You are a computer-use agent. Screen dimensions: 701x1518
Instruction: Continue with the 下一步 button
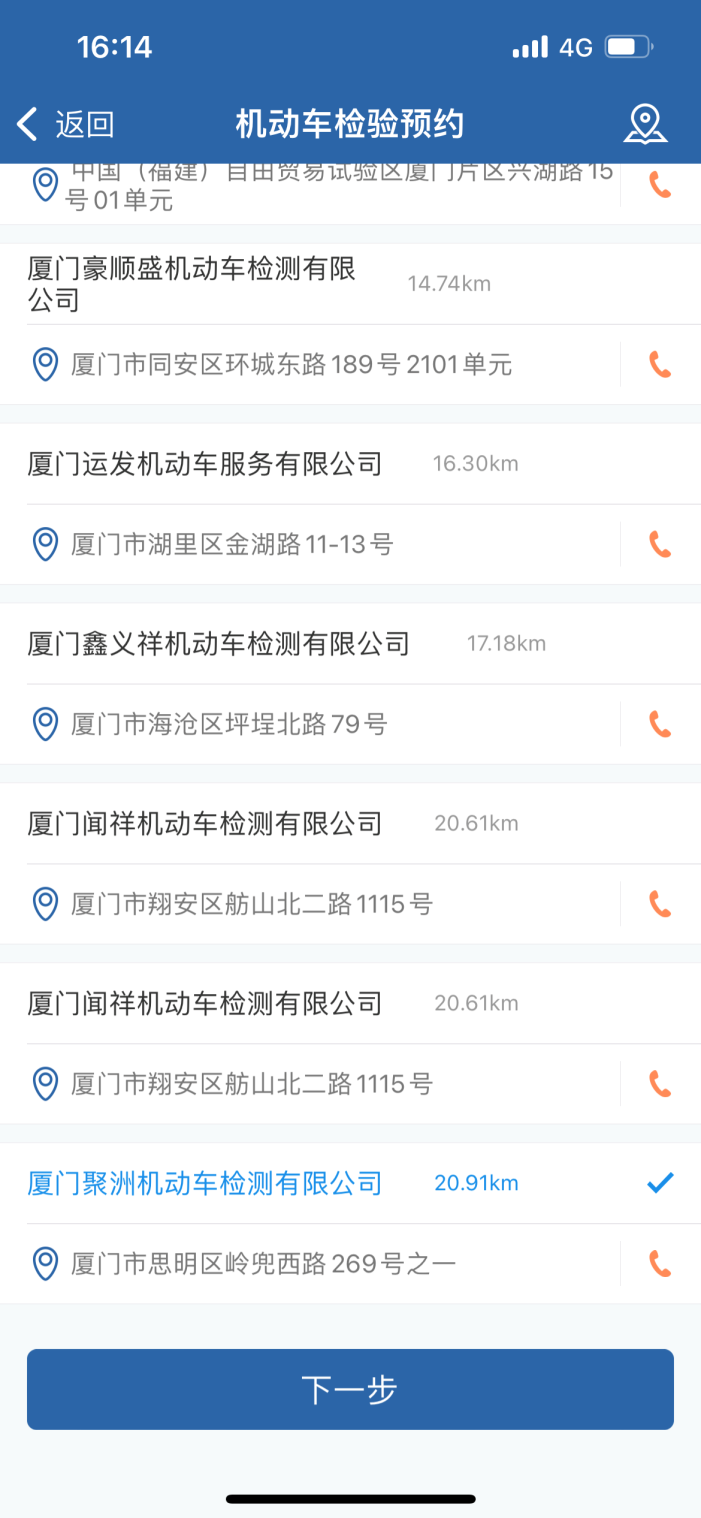coord(350,1389)
